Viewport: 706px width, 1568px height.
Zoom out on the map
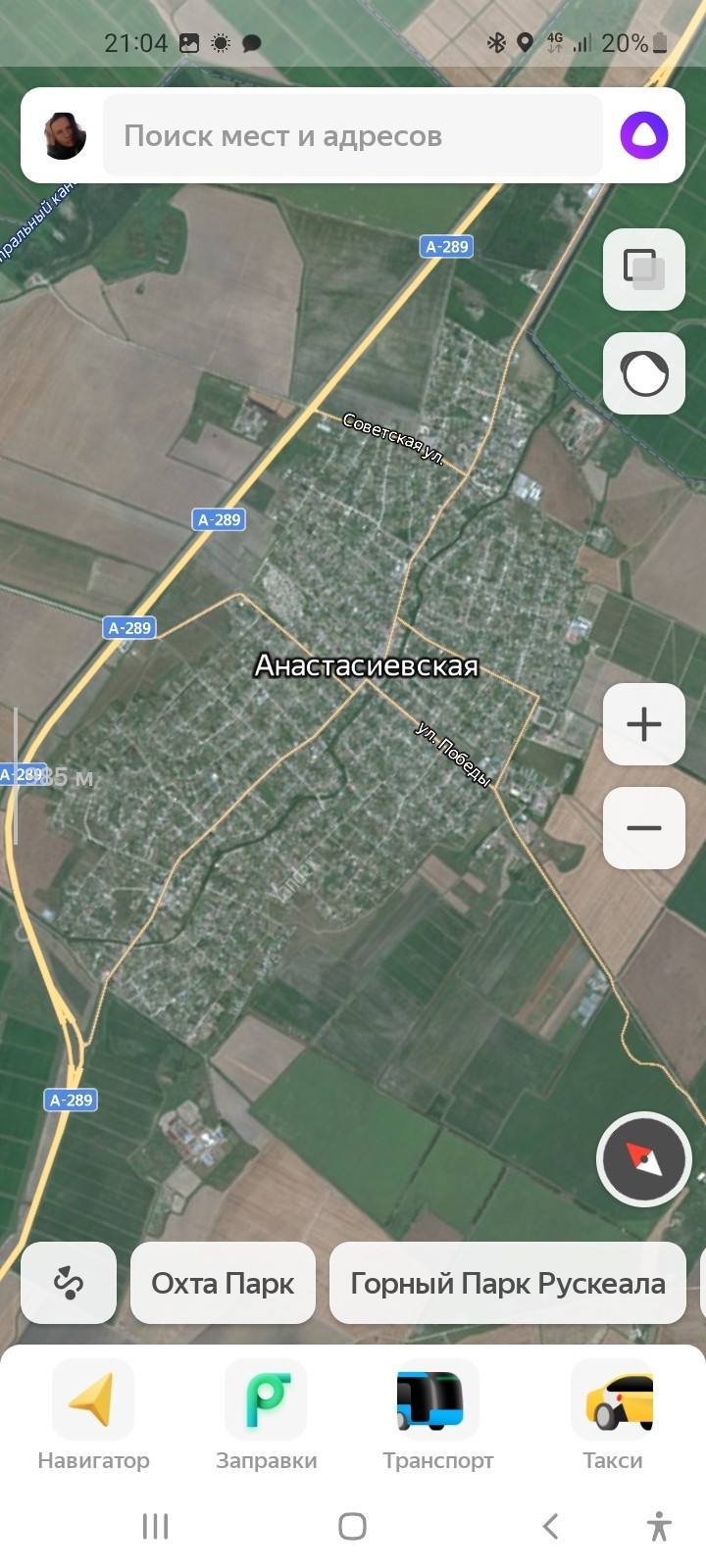click(x=643, y=828)
